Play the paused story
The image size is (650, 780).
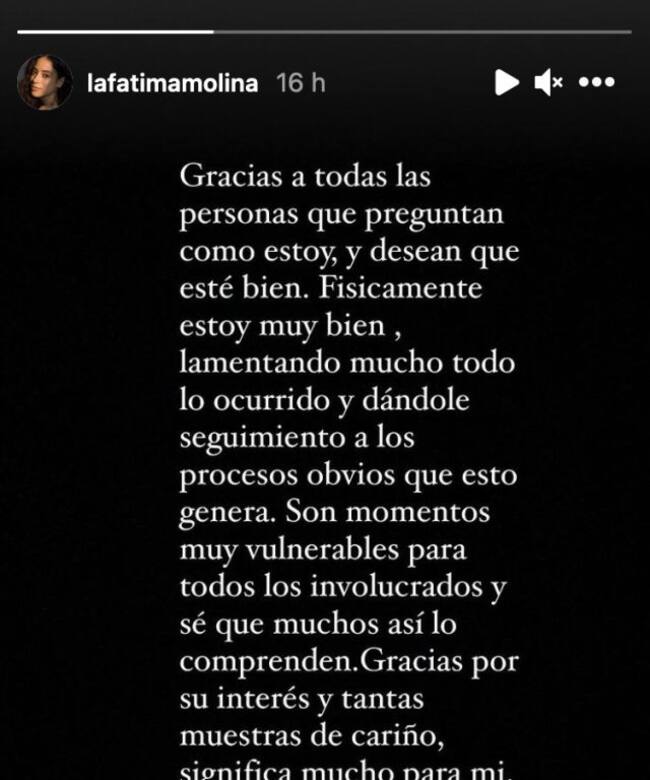507,83
